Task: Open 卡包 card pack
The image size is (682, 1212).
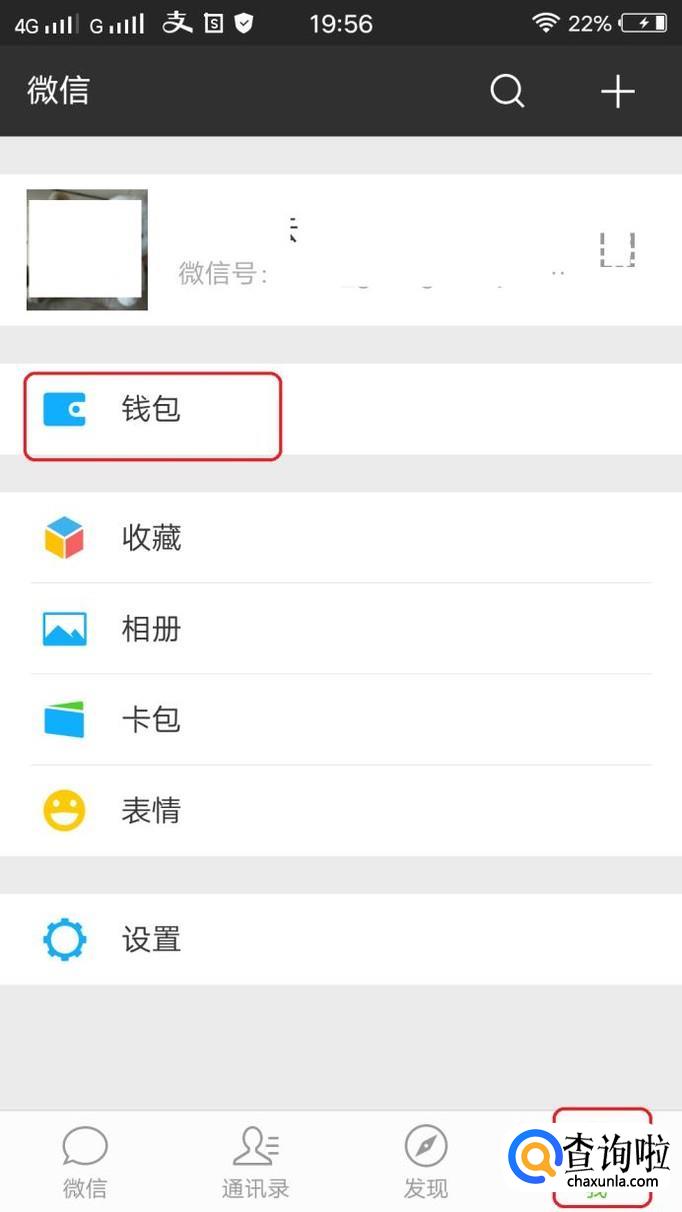Action: (341, 720)
